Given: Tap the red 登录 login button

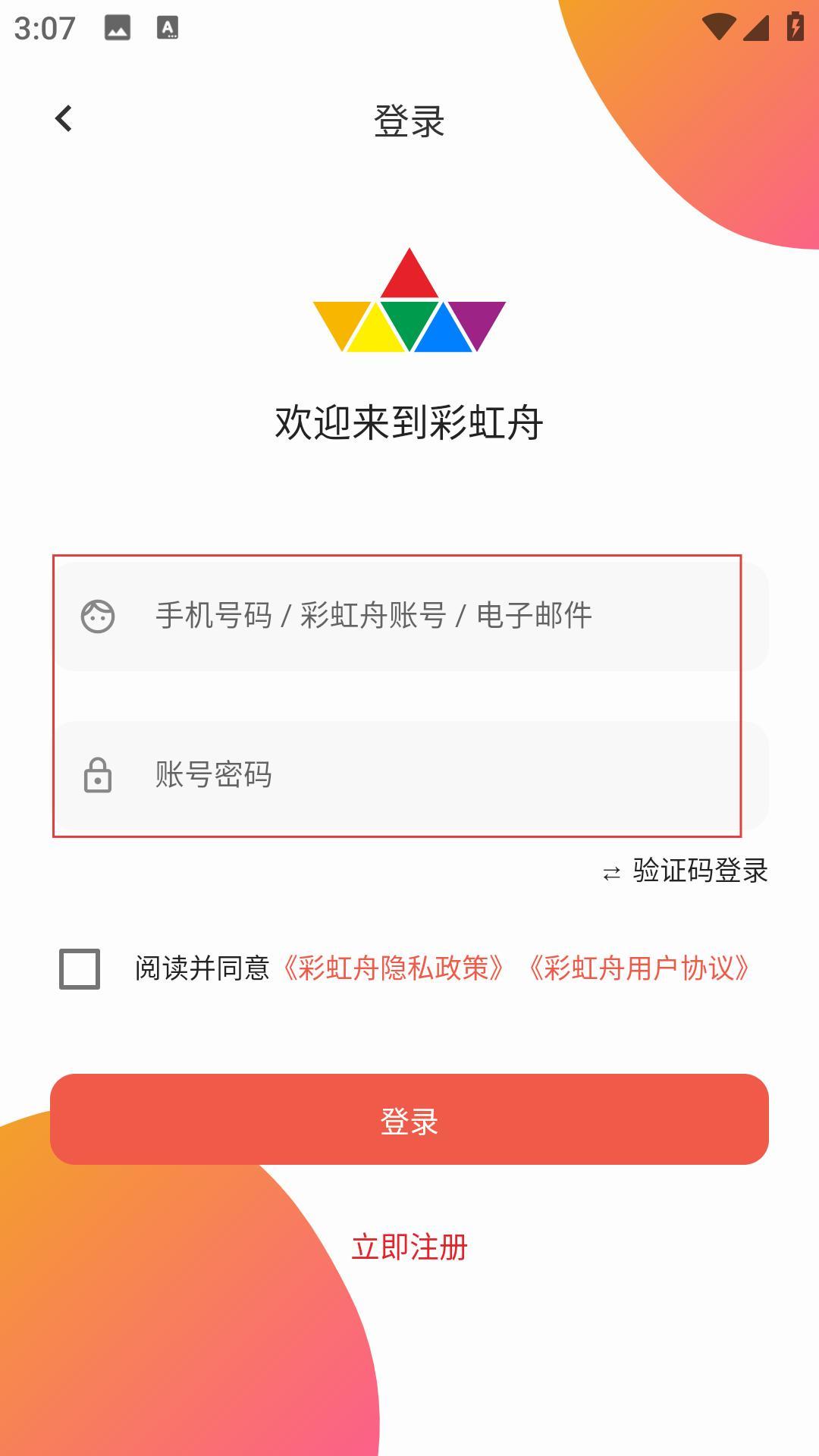Looking at the screenshot, I should (409, 1119).
